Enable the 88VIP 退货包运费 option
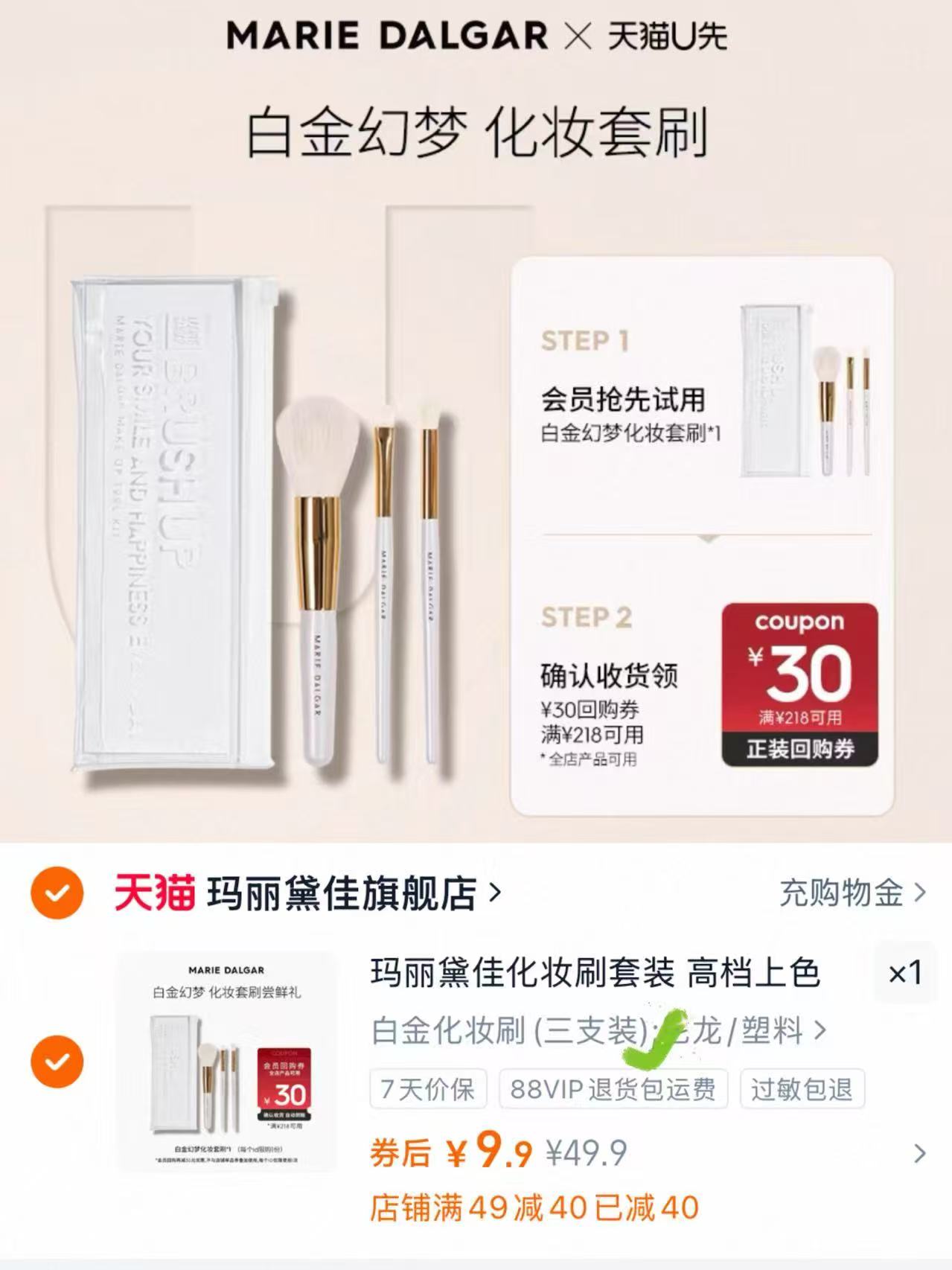This screenshot has height=1270, width=952. click(613, 1089)
